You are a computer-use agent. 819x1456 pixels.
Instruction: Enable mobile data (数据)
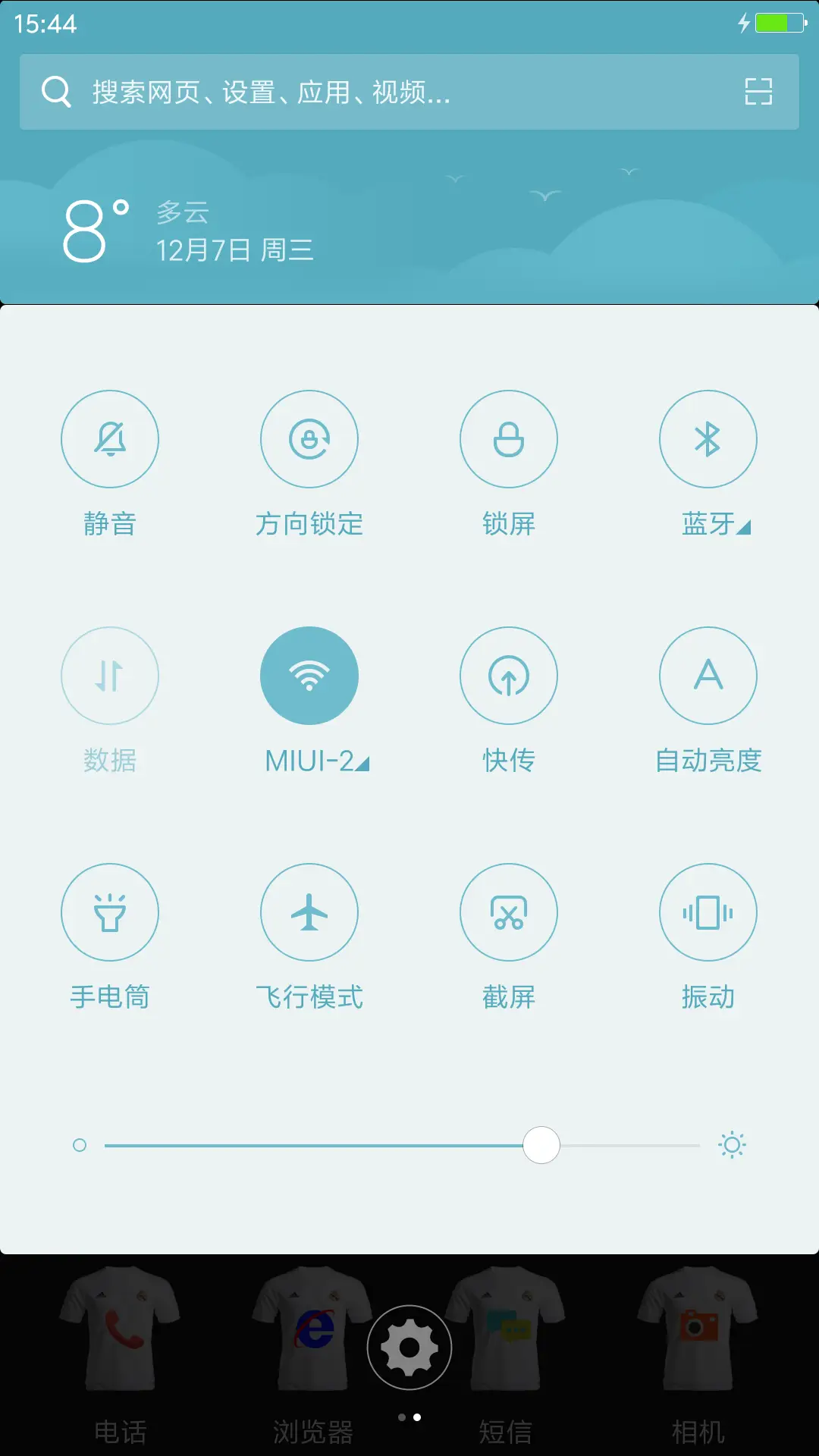pos(110,675)
